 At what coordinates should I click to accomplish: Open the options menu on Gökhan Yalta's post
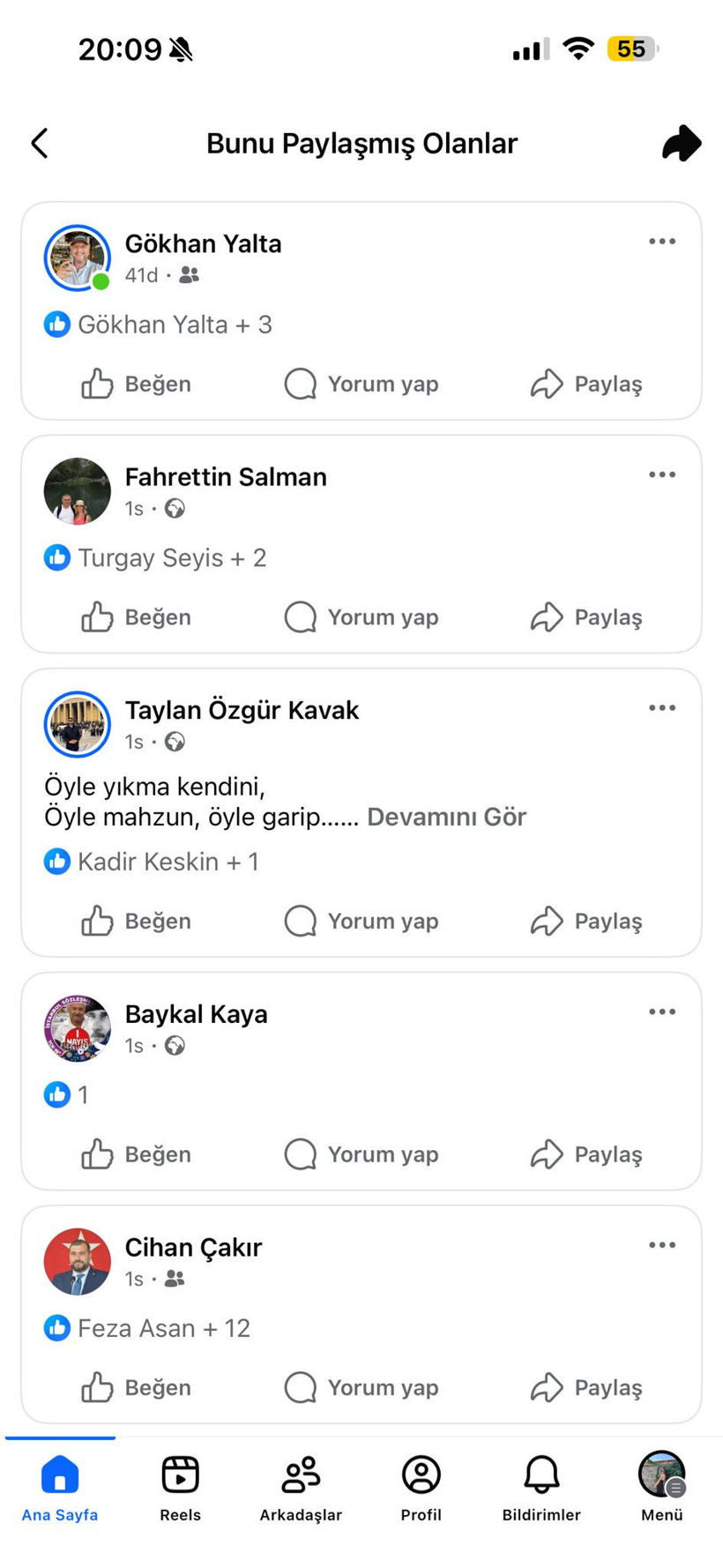coord(662,242)
